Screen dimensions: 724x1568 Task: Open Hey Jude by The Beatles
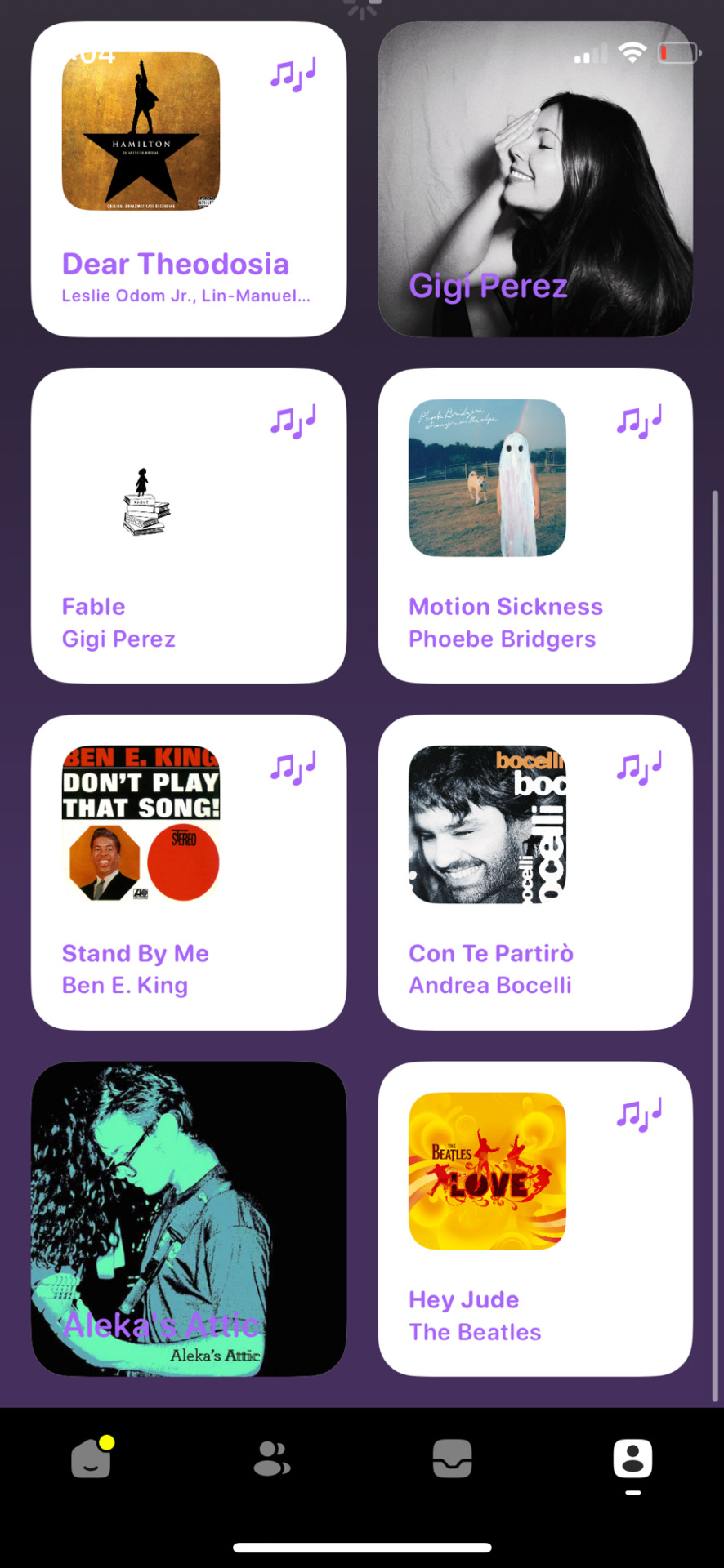(x=535, y=1218)
